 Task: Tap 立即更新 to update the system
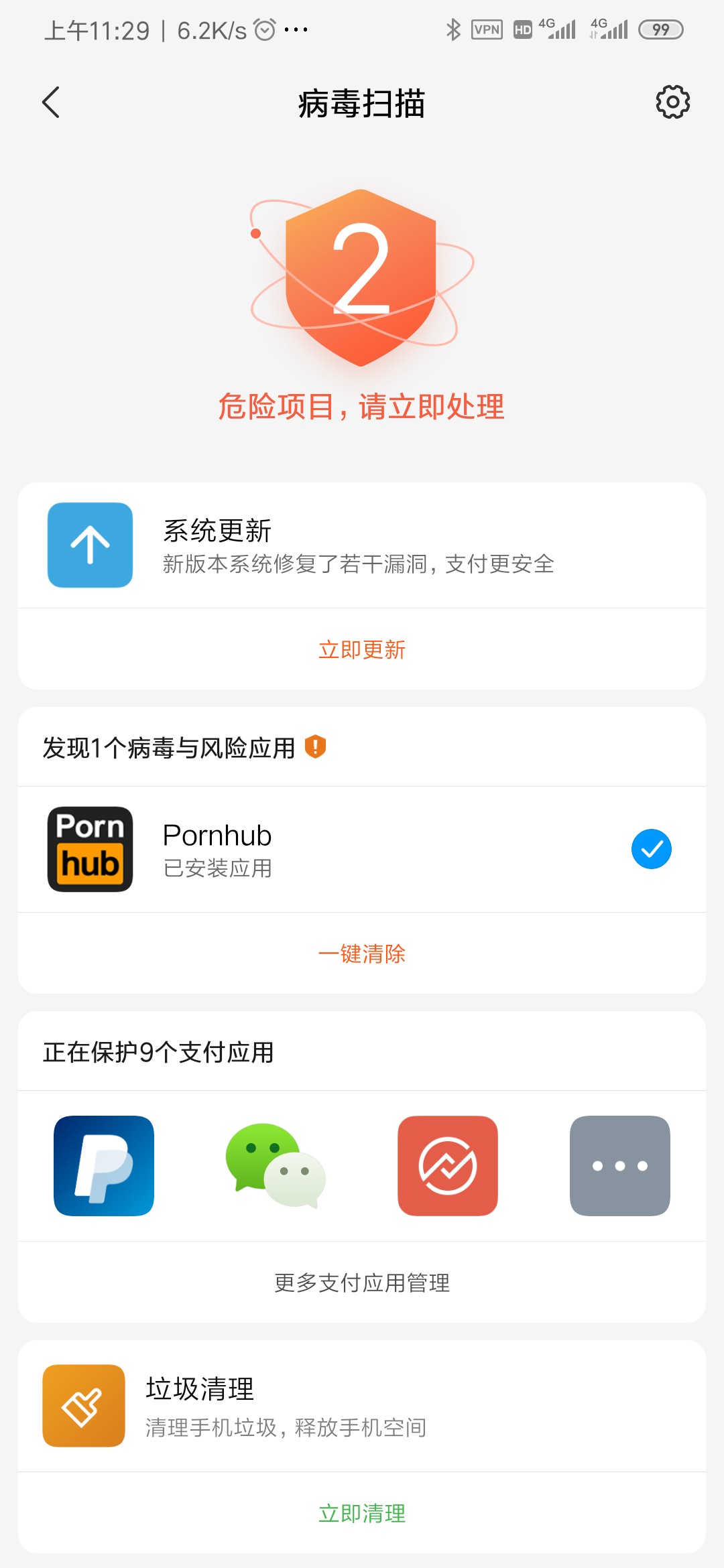pos(362,649)
